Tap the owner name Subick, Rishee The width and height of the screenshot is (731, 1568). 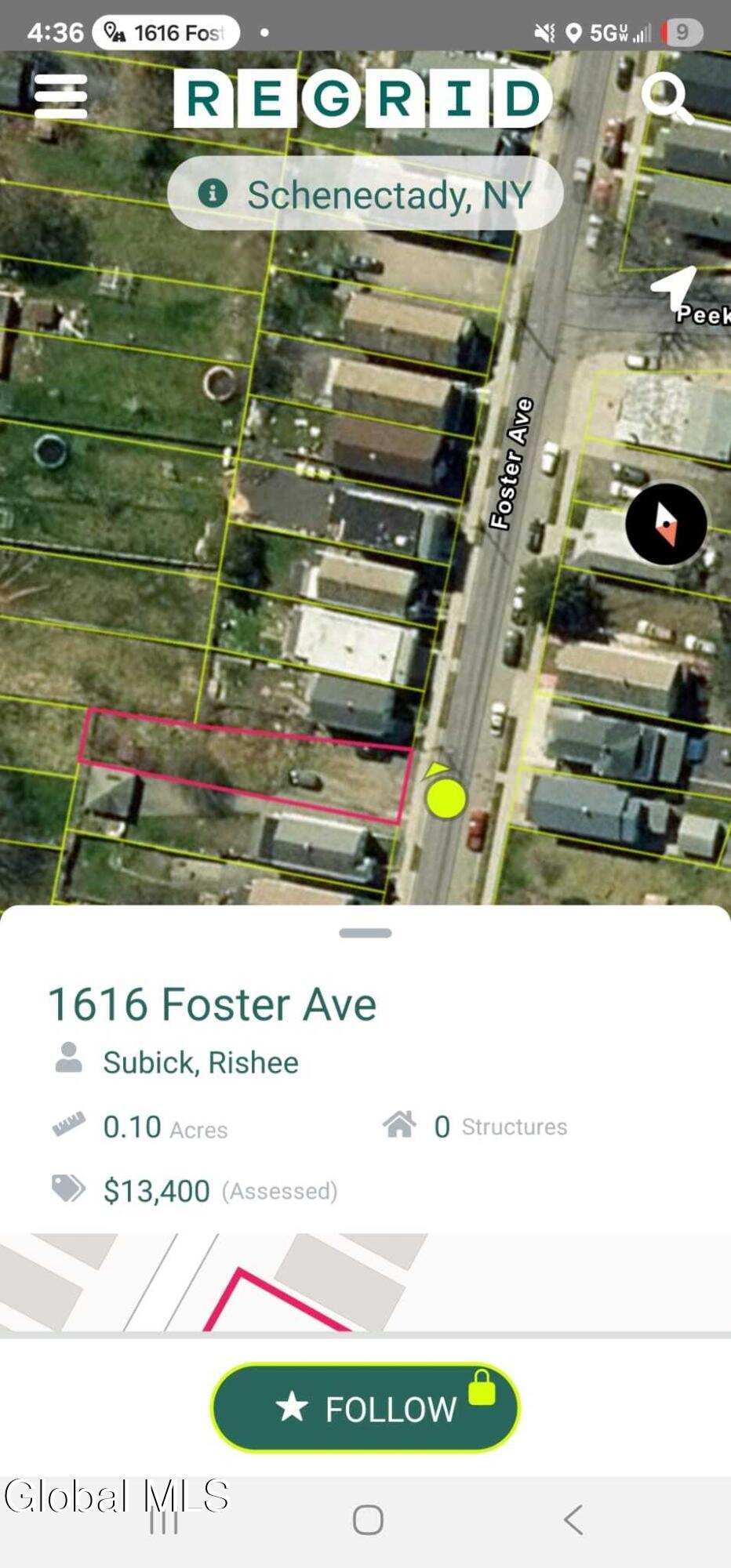(200, 1062)
